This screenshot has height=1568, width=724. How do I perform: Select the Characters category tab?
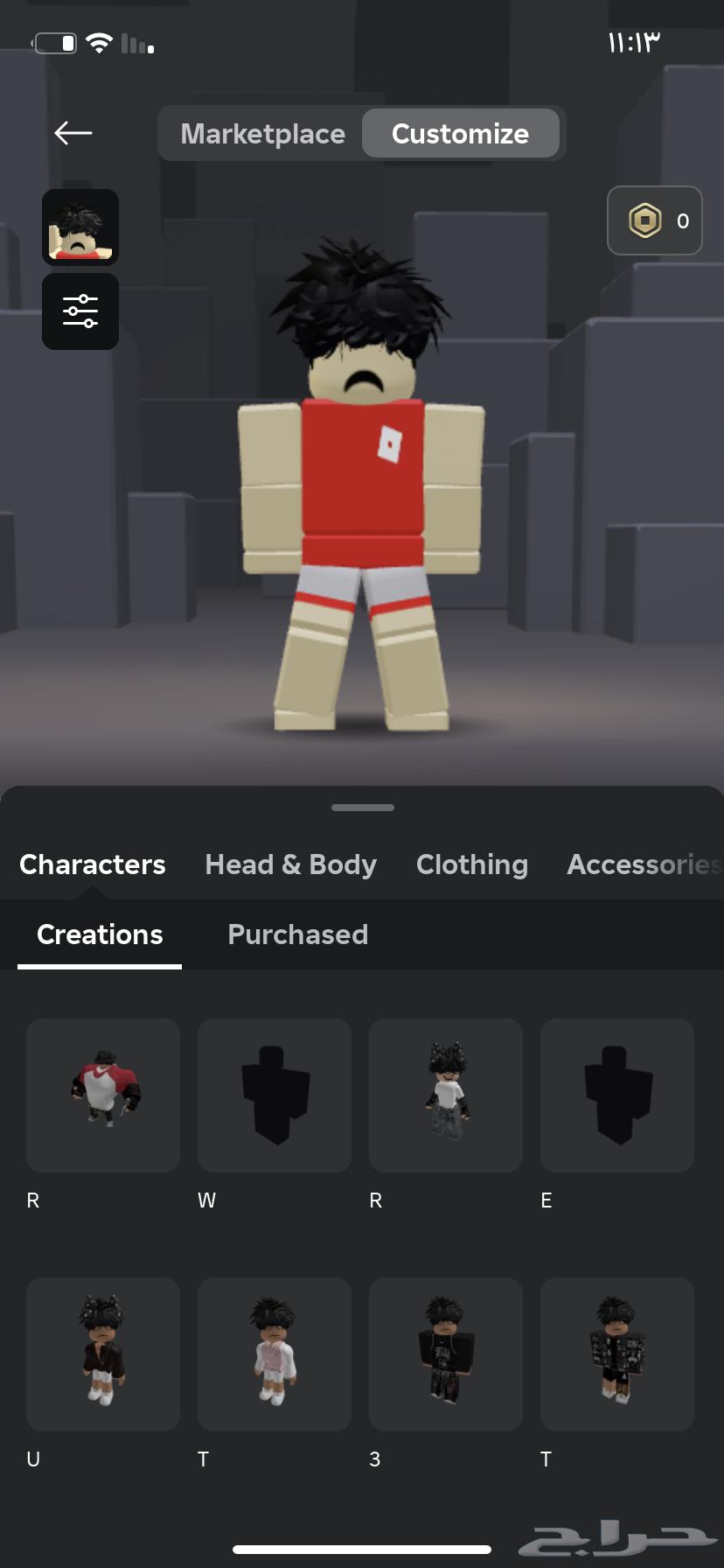coord(93,864)
